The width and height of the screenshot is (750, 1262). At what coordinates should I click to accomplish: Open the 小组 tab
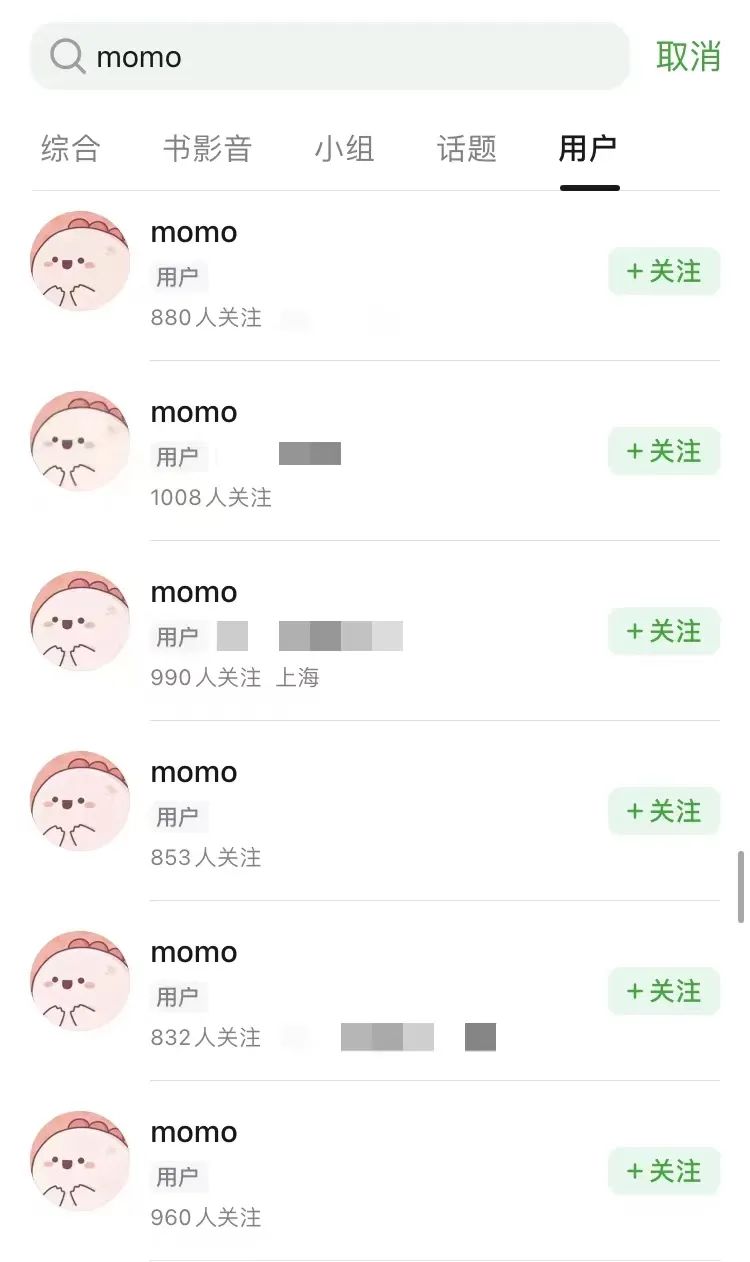click(x=345, y=149)
